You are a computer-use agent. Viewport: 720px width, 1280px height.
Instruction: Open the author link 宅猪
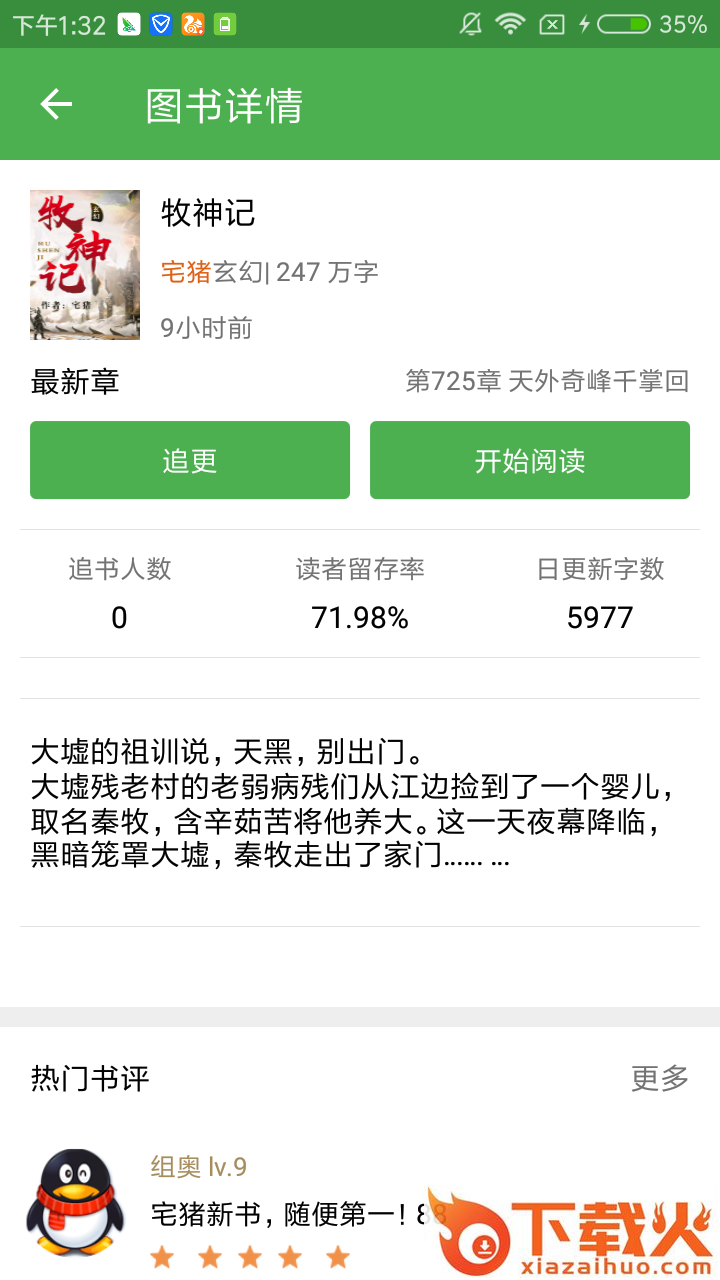(186, 272)
